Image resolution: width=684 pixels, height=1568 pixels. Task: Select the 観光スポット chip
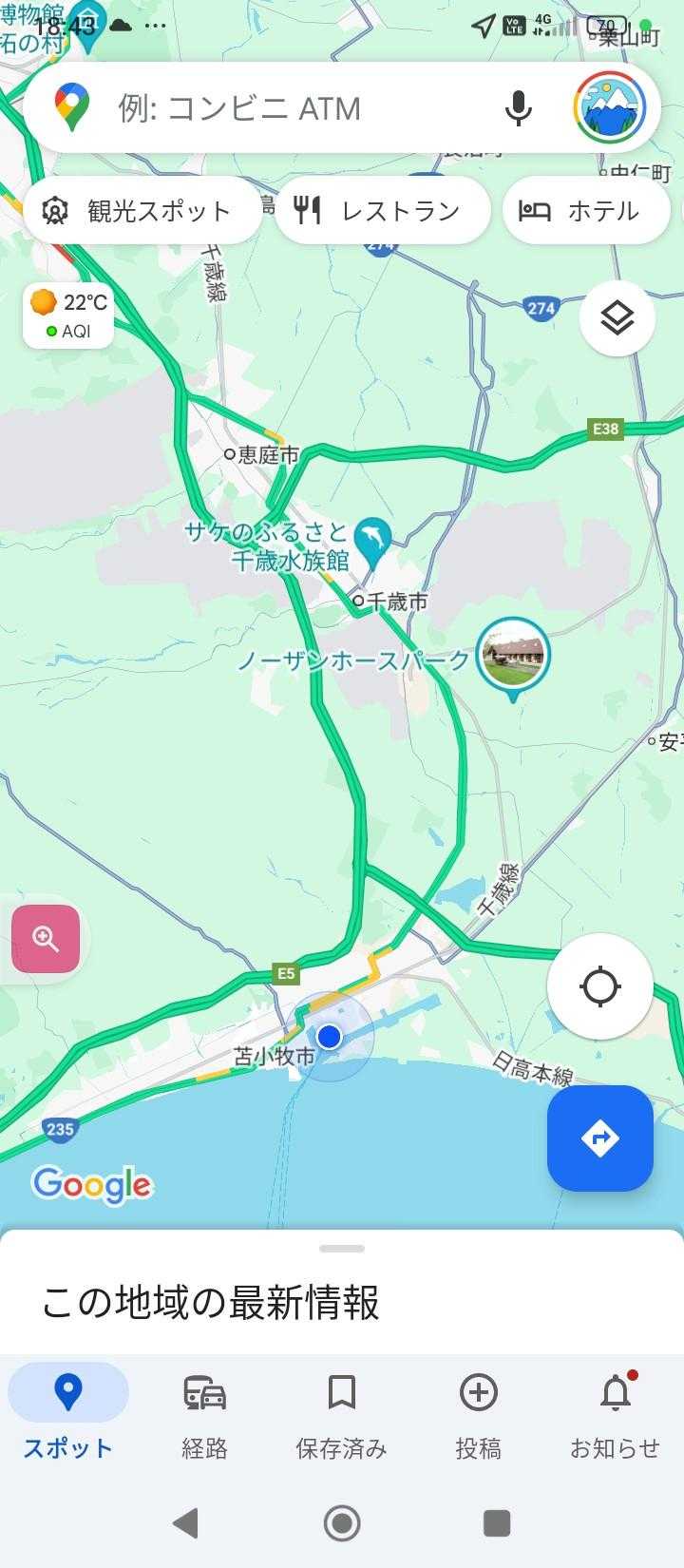(x=141, y=211)
